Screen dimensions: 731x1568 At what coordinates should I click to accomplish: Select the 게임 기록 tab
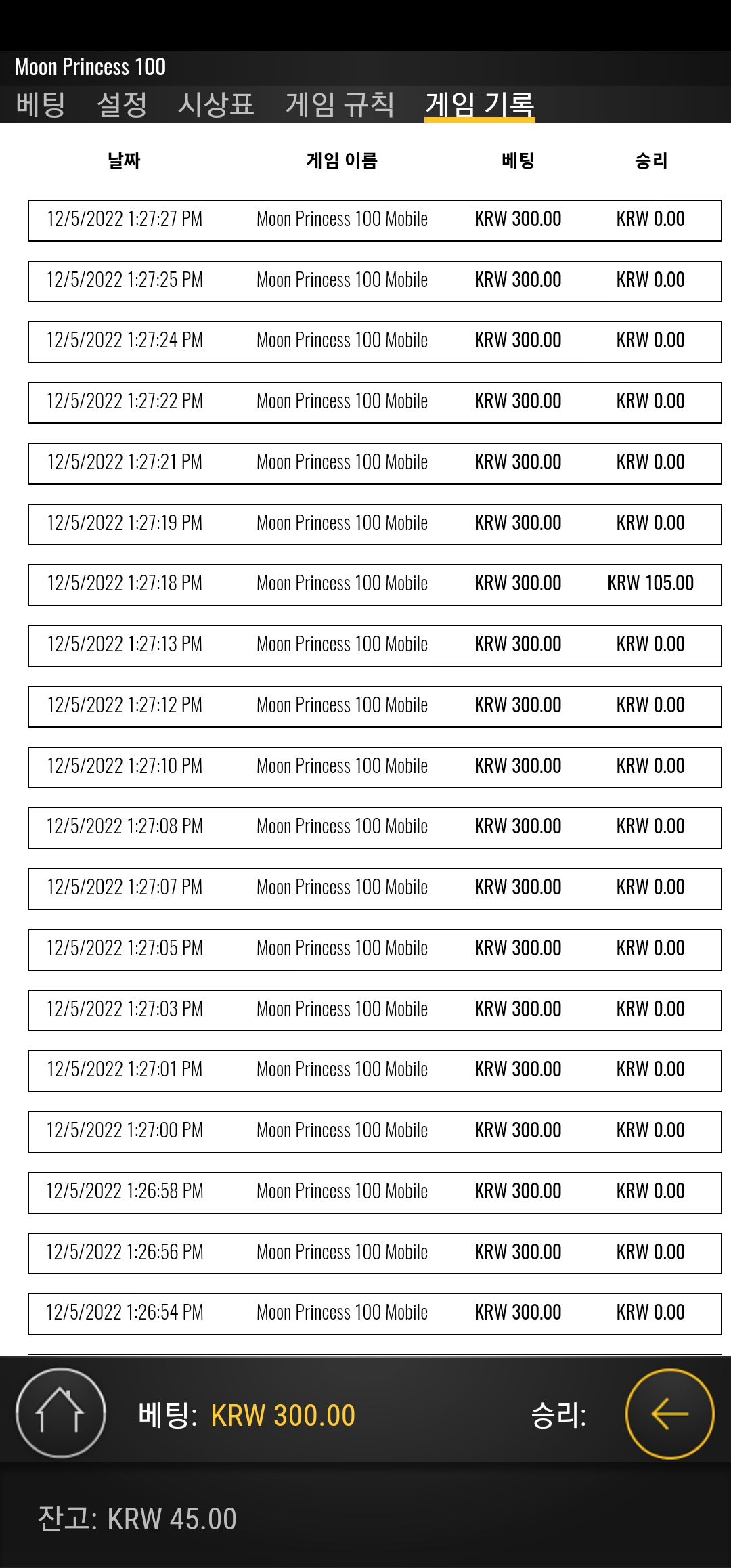click(480, 104)
